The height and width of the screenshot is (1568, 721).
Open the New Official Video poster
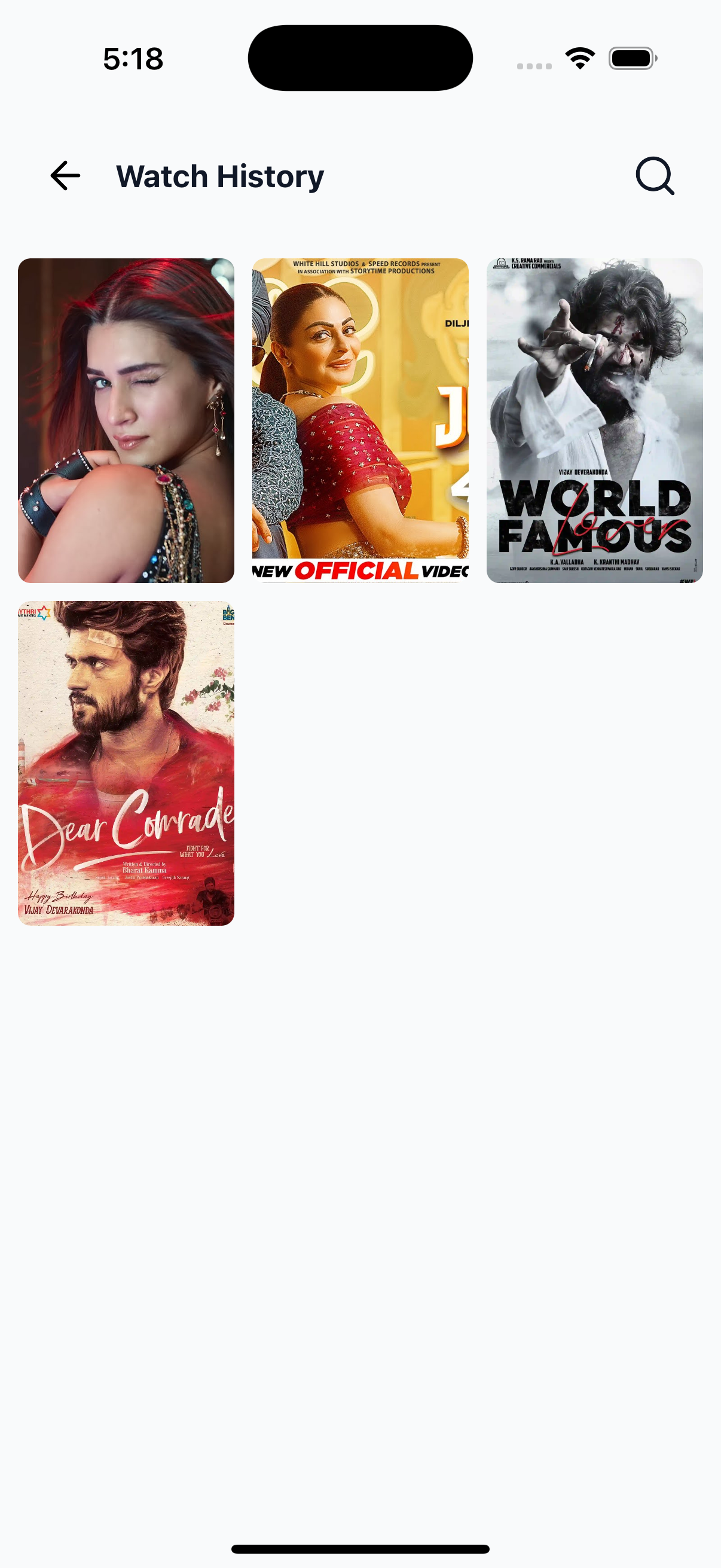coord(360,420)
